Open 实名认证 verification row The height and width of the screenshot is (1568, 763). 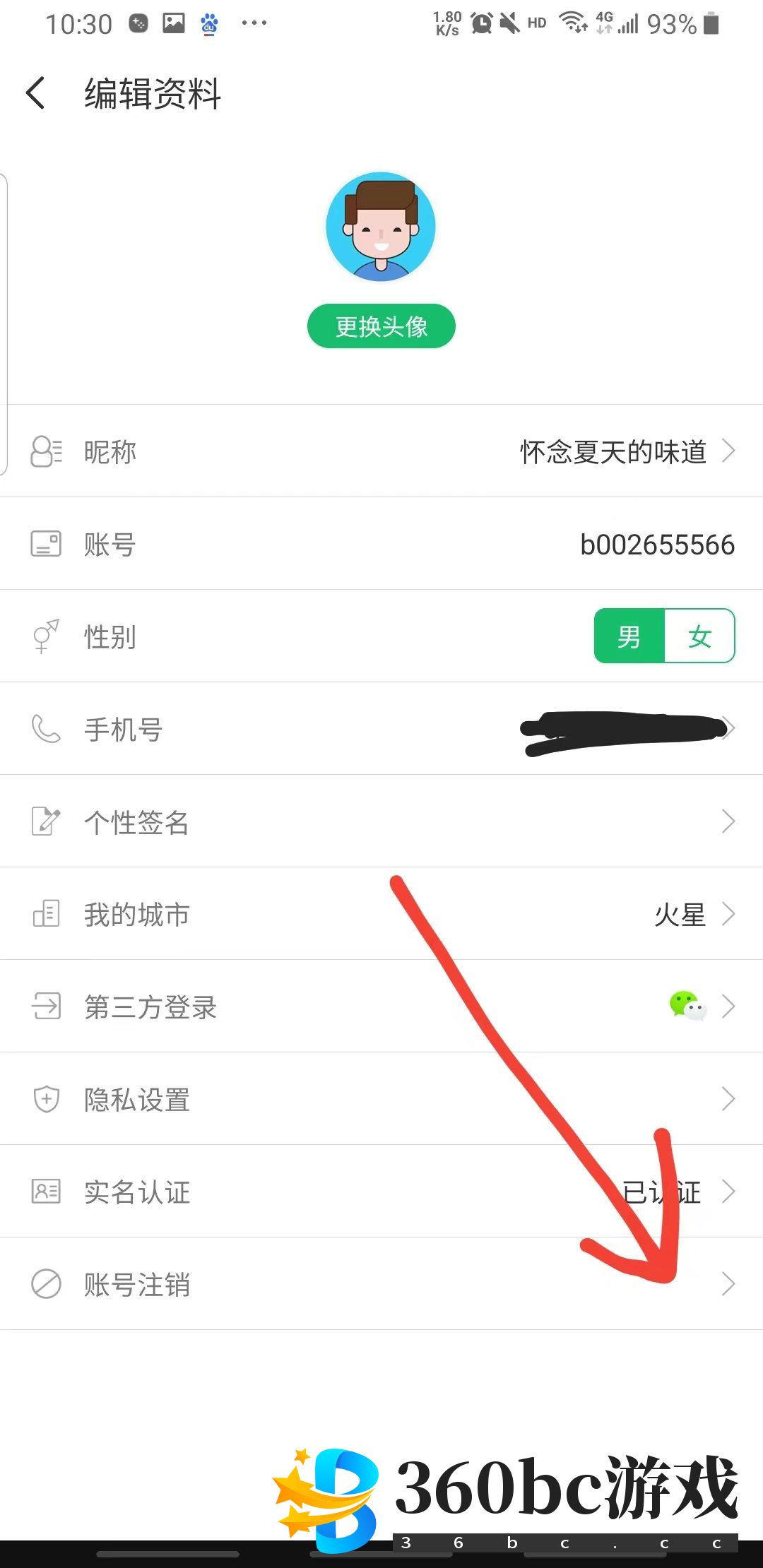[381, 1192]
